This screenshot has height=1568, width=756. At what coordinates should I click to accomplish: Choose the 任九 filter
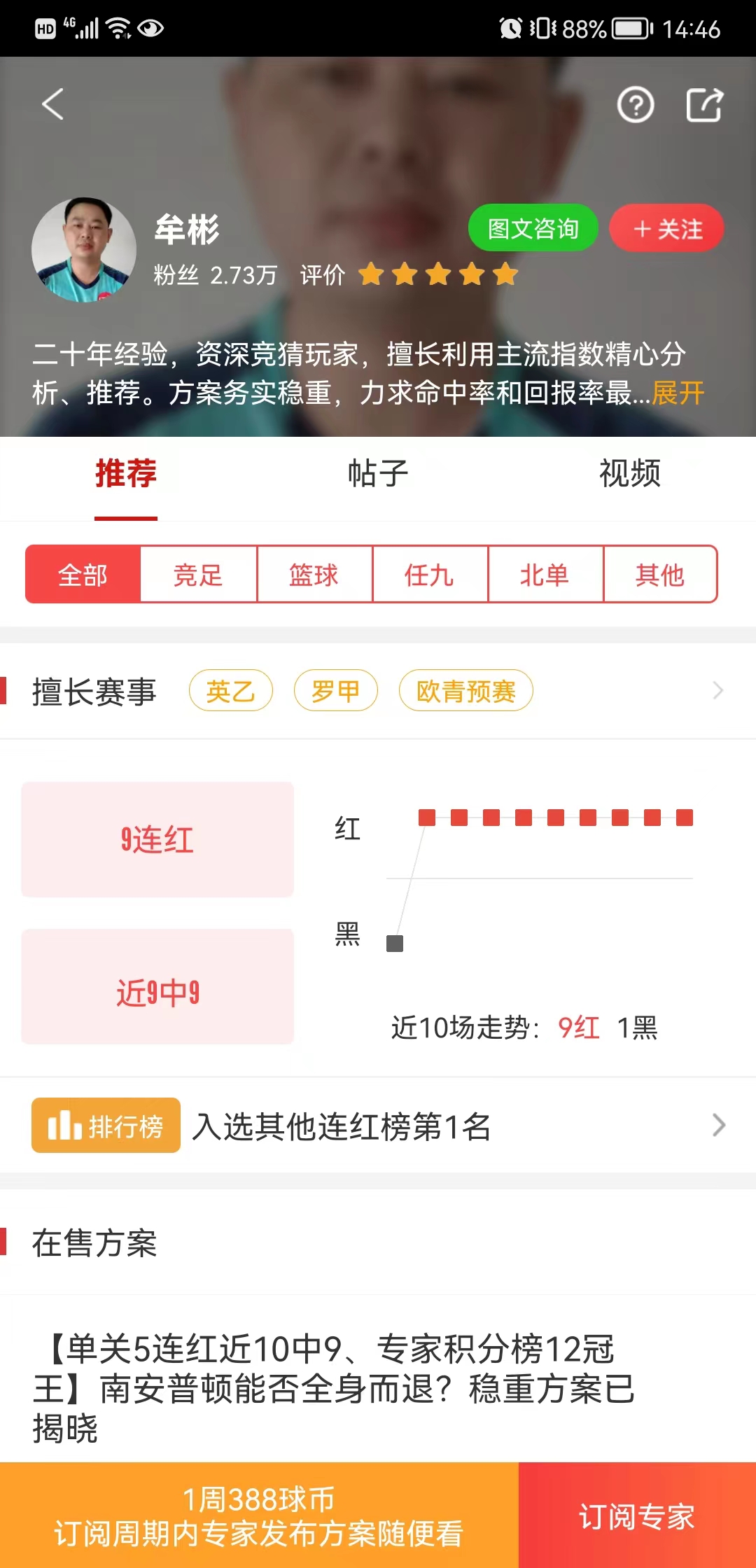point(429,575)
